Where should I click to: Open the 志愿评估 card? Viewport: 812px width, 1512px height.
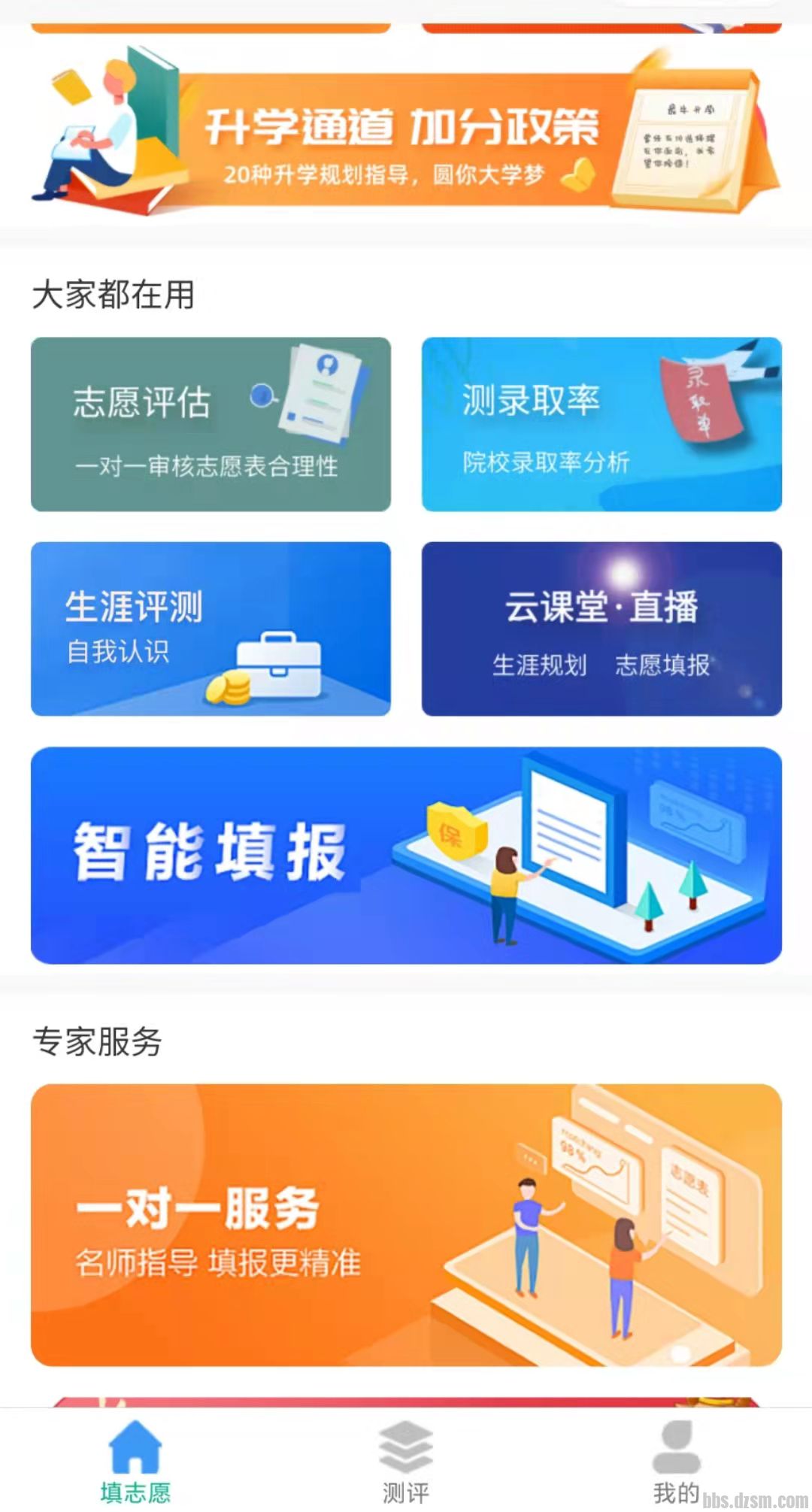click(211, 425)
